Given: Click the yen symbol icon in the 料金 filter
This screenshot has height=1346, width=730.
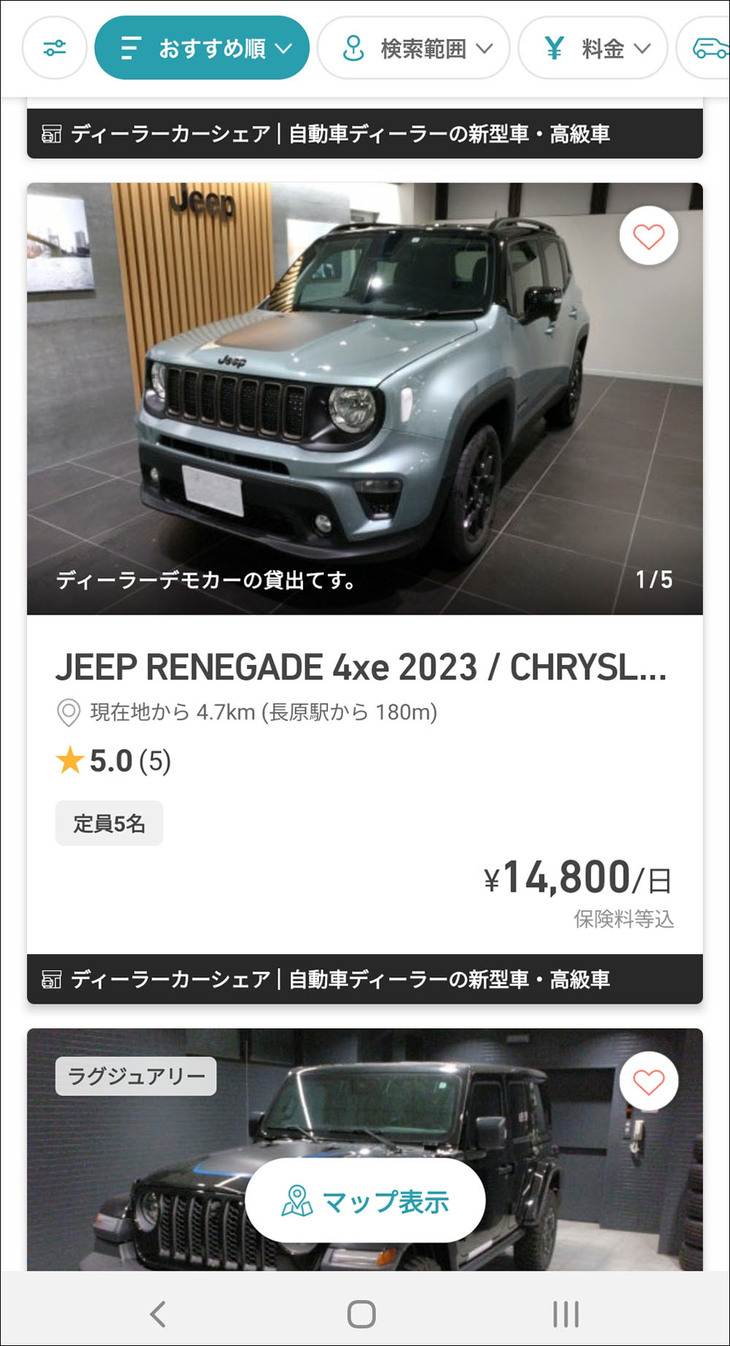Looking at the screenshot, I should (554, 47).
